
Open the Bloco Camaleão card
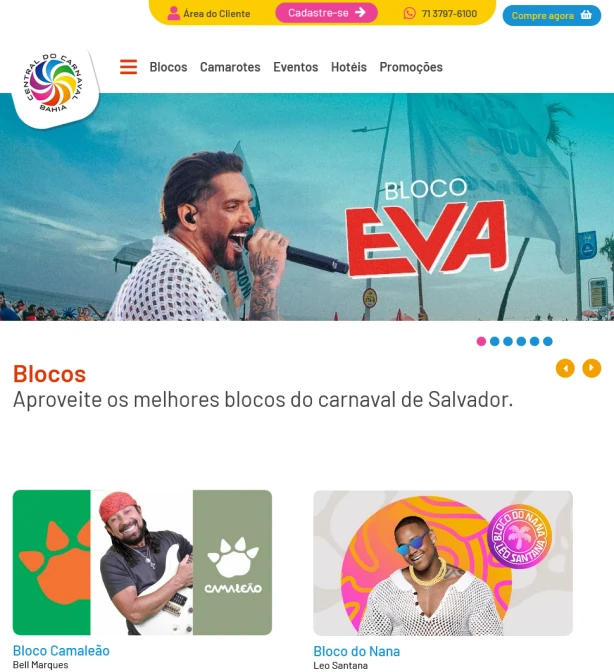(x=142, y=562)
